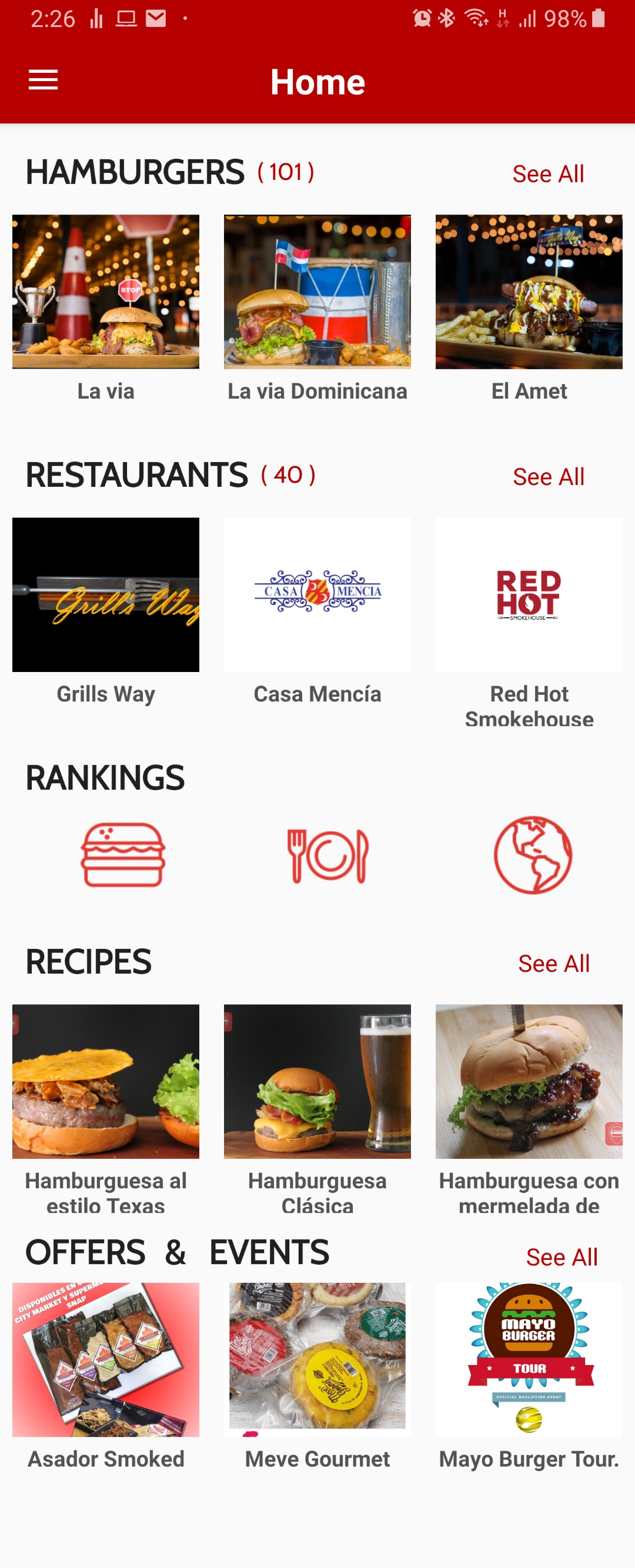The image size is (635, 1568).
Task: Select the El Amet burger
Action: click(529, 292)
